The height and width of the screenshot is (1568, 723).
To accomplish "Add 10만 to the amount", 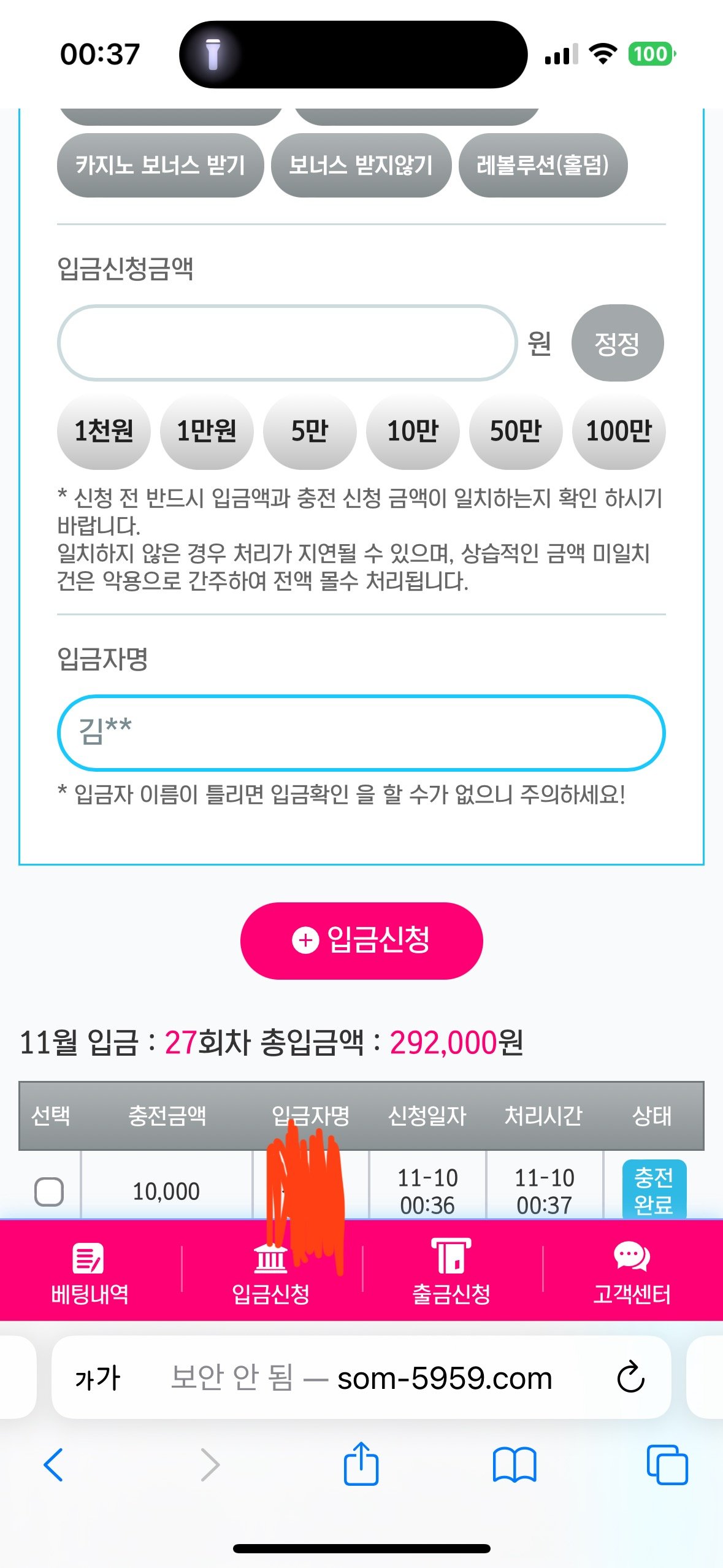I will pyautogui.click(x=413, y=431).
